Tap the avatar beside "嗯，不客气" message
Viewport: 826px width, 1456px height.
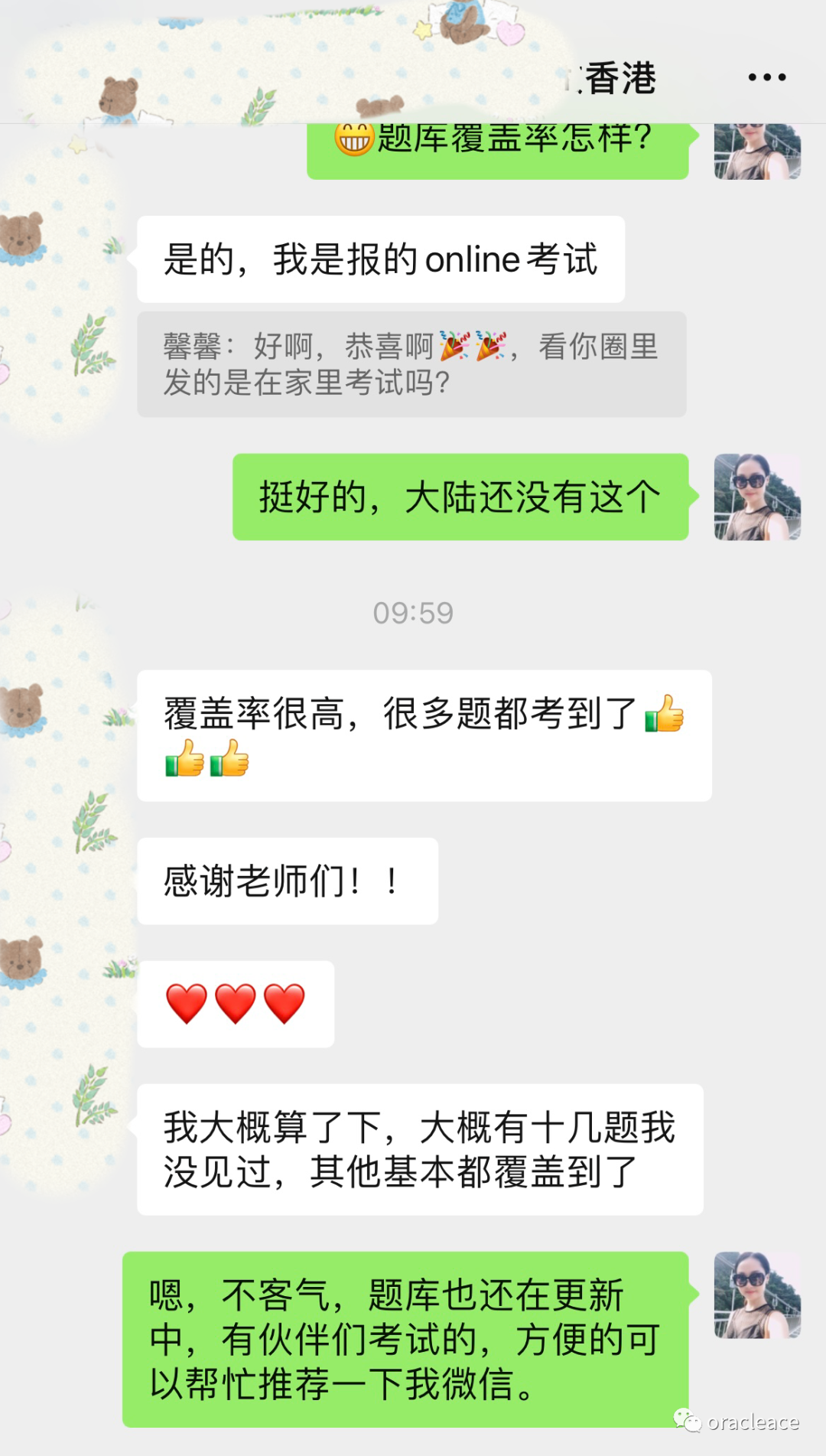[x=756, y=1295]
